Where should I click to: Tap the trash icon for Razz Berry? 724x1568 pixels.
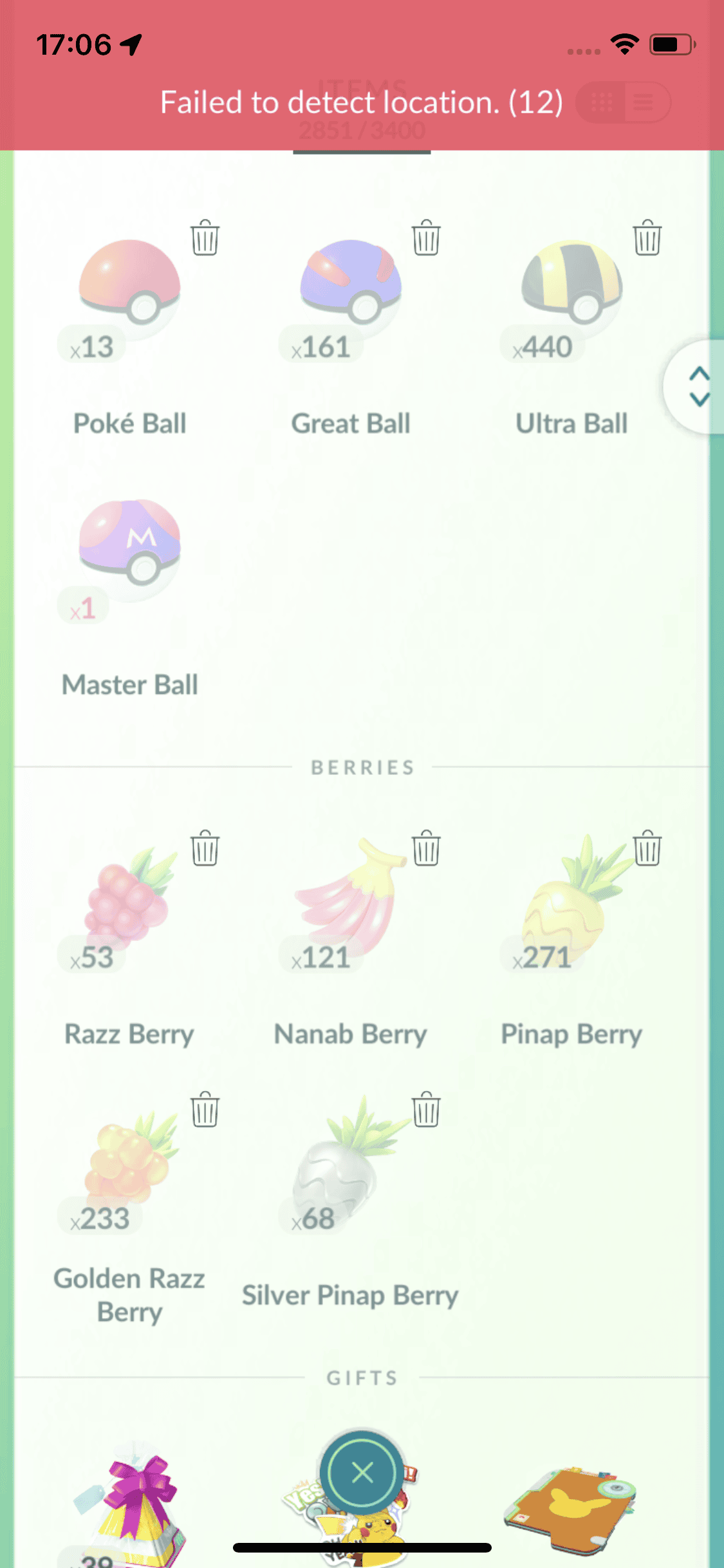[205, 848]
